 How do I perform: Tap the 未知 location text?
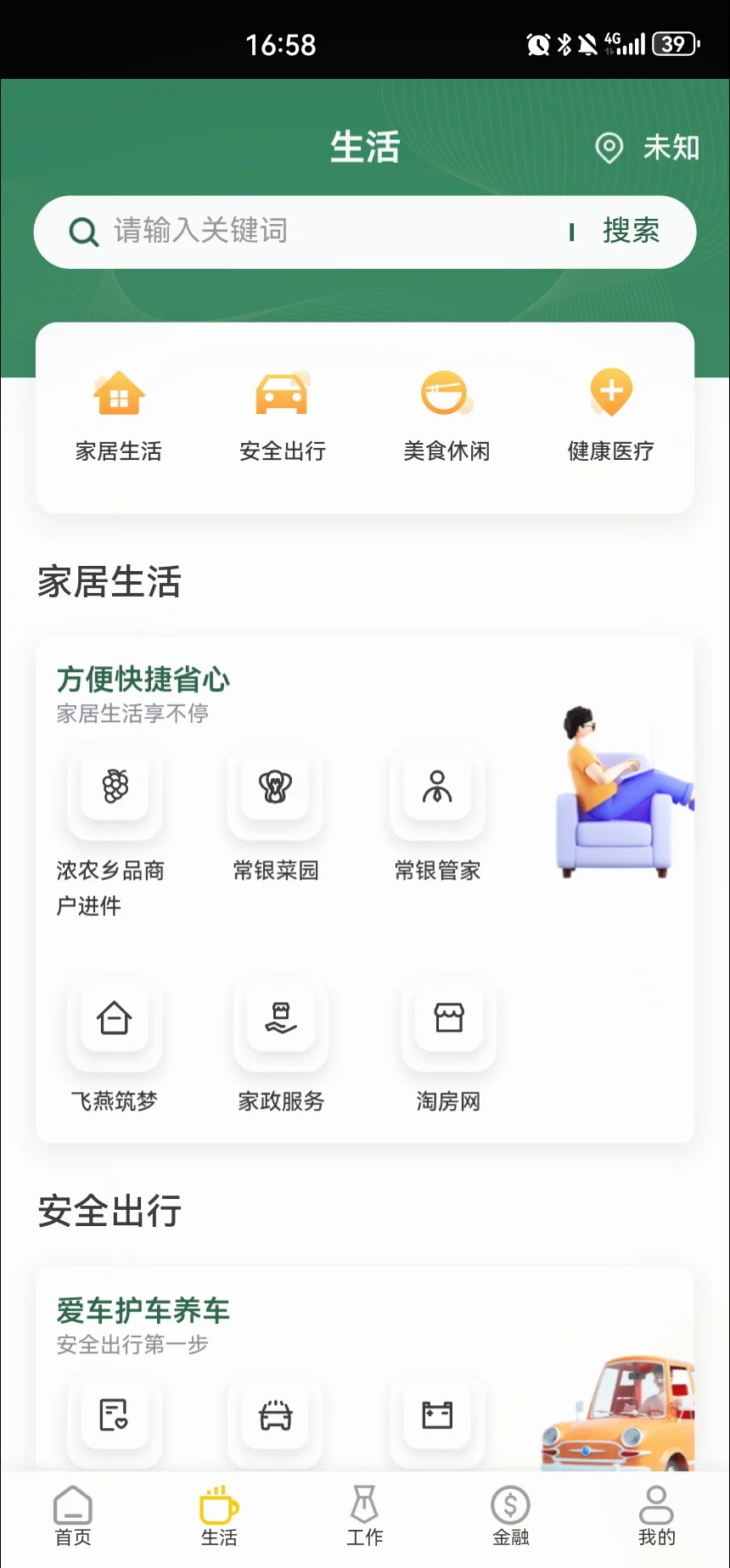[671, 148]
